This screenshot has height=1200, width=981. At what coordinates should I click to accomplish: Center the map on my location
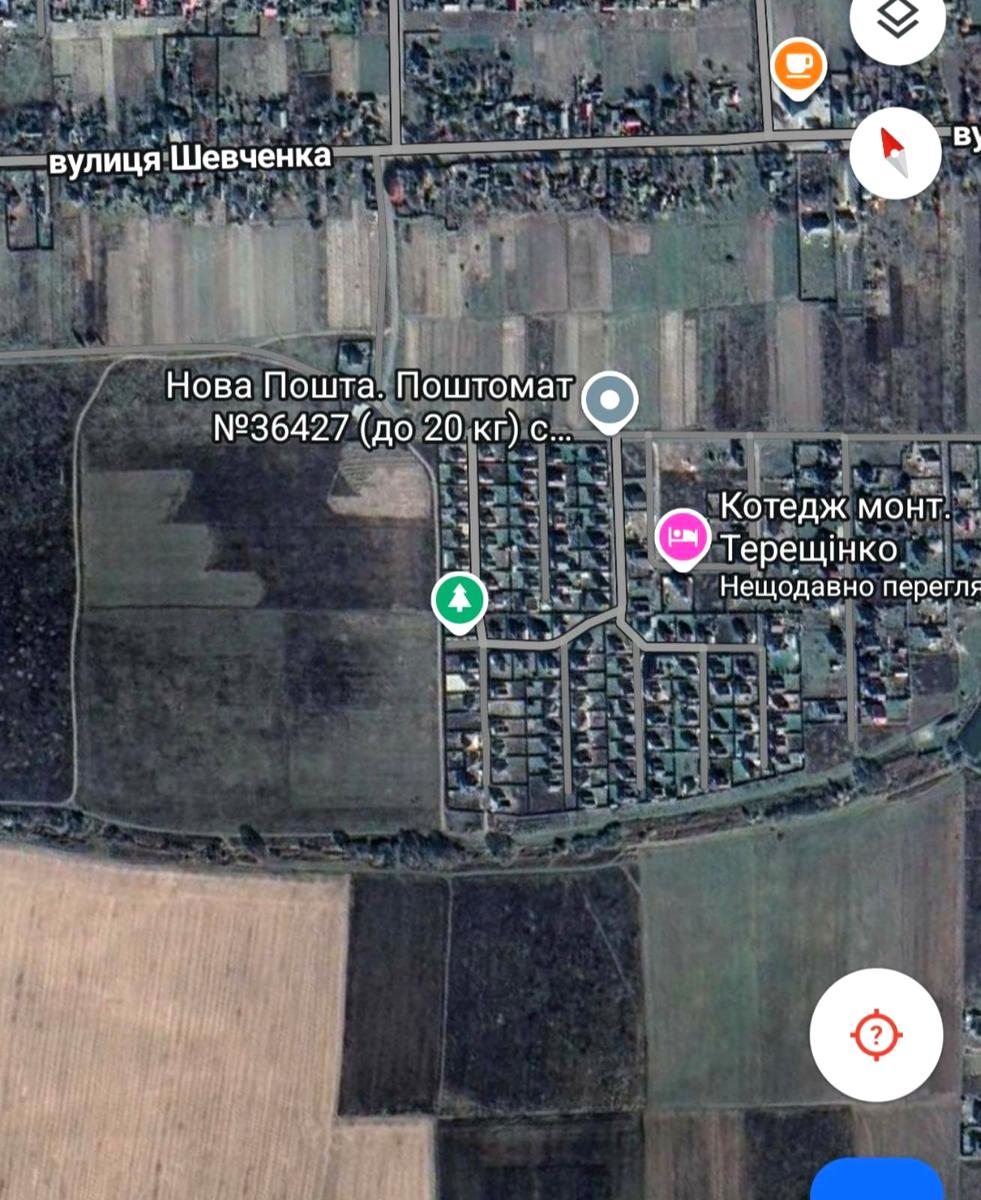coord(876,1034)
